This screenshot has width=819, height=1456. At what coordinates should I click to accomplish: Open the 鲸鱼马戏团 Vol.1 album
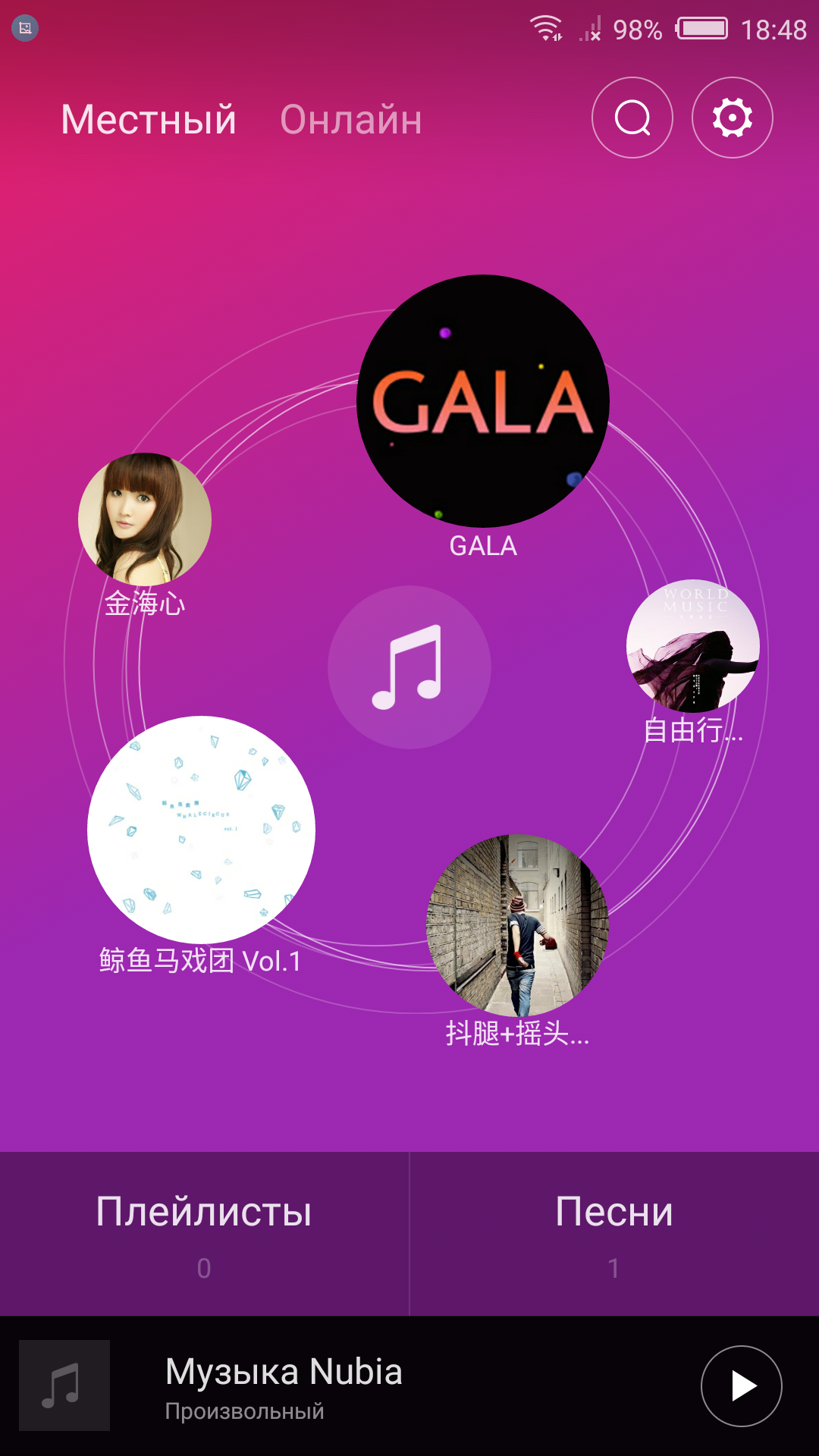(201, 830)
